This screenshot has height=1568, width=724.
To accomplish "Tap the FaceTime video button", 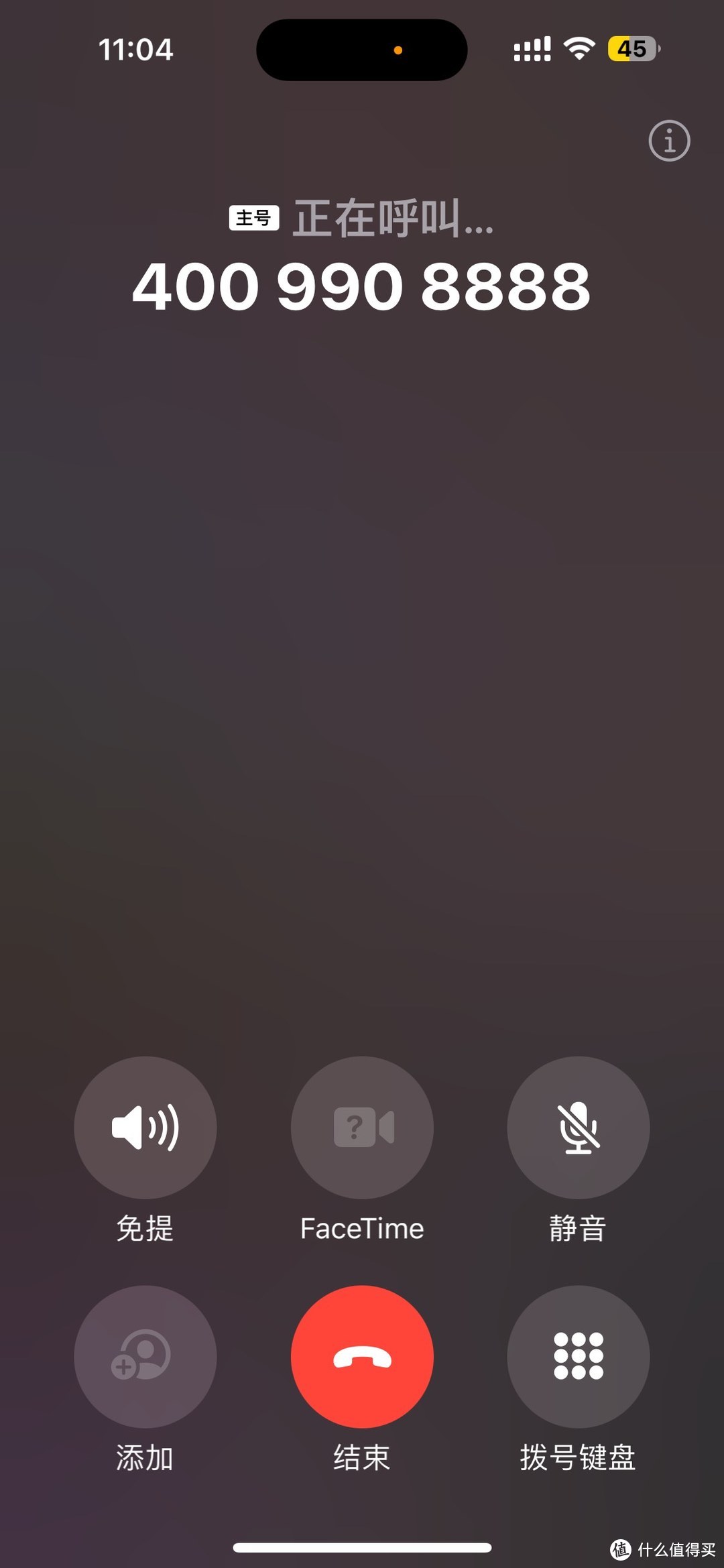I will (362, 1128).
